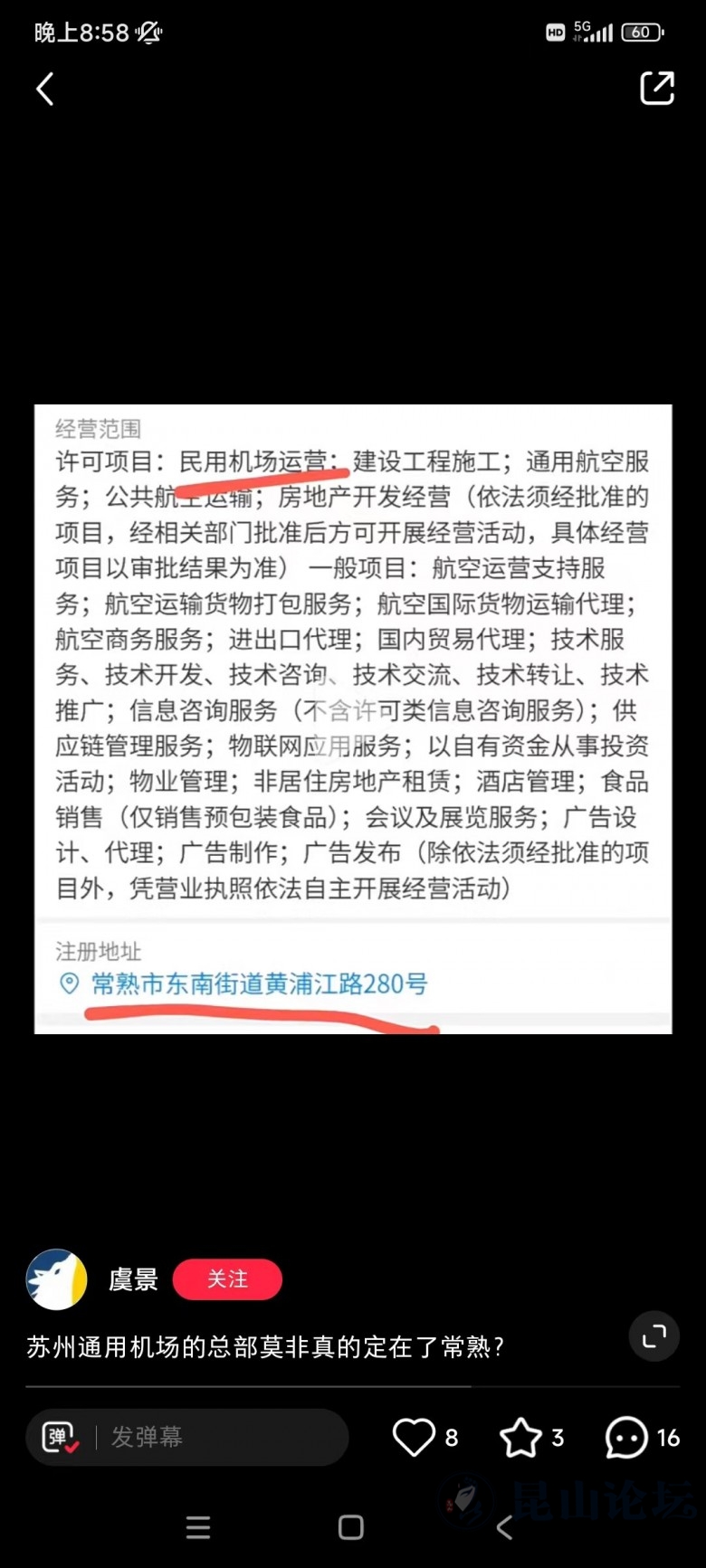Screen dimensions: 706x1568
Task: Tap the system home button
Action: pyautogui.click(x=350, y=1528)
